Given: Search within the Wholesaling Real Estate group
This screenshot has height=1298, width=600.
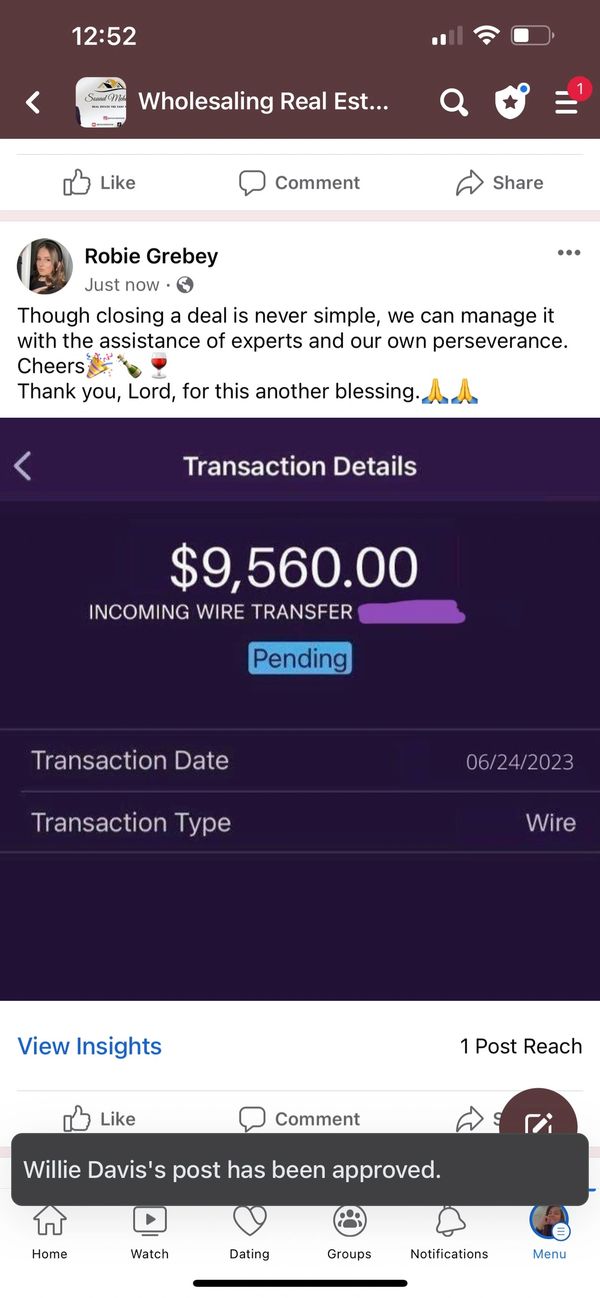Looking at the screenshot, I should click(x=453, y=101).
